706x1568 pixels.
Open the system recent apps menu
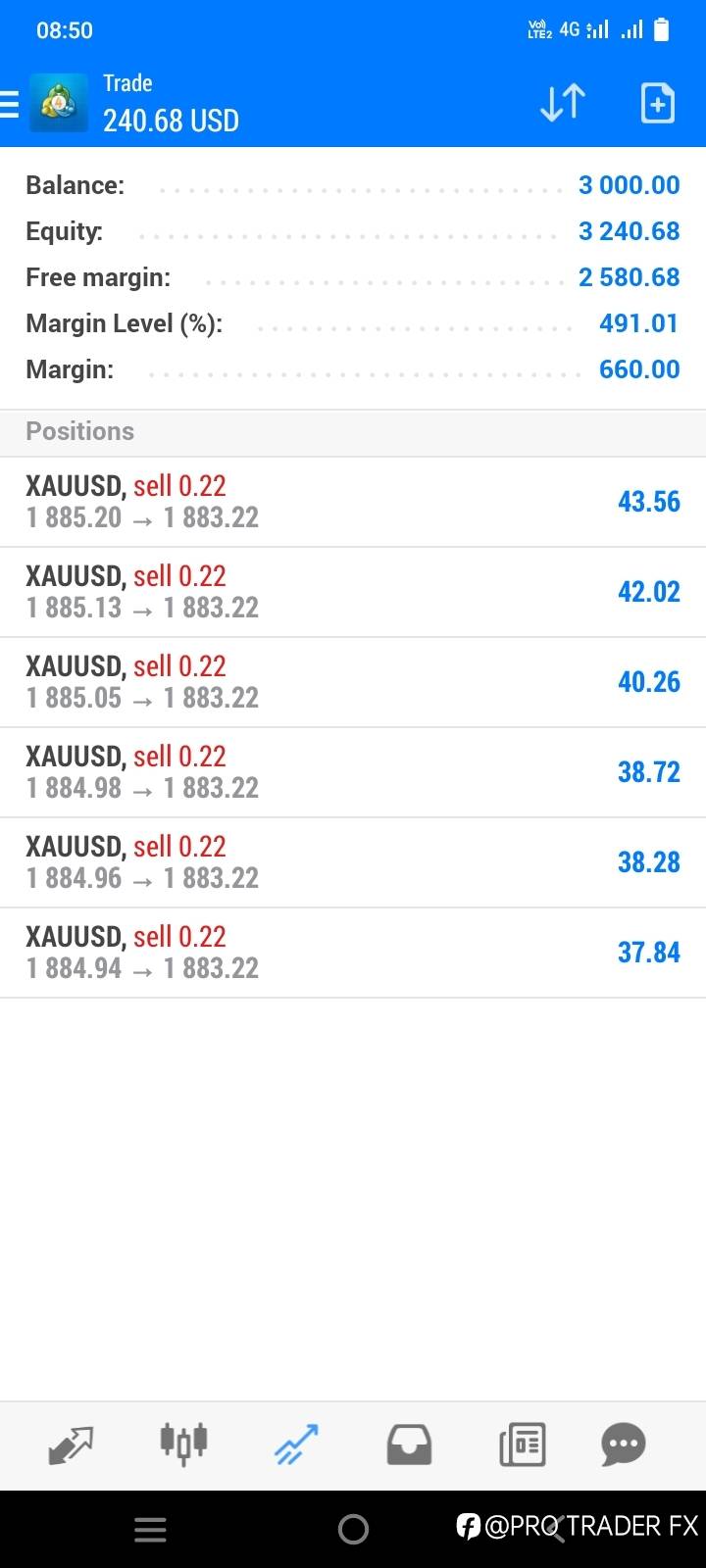click(150, 1529)
